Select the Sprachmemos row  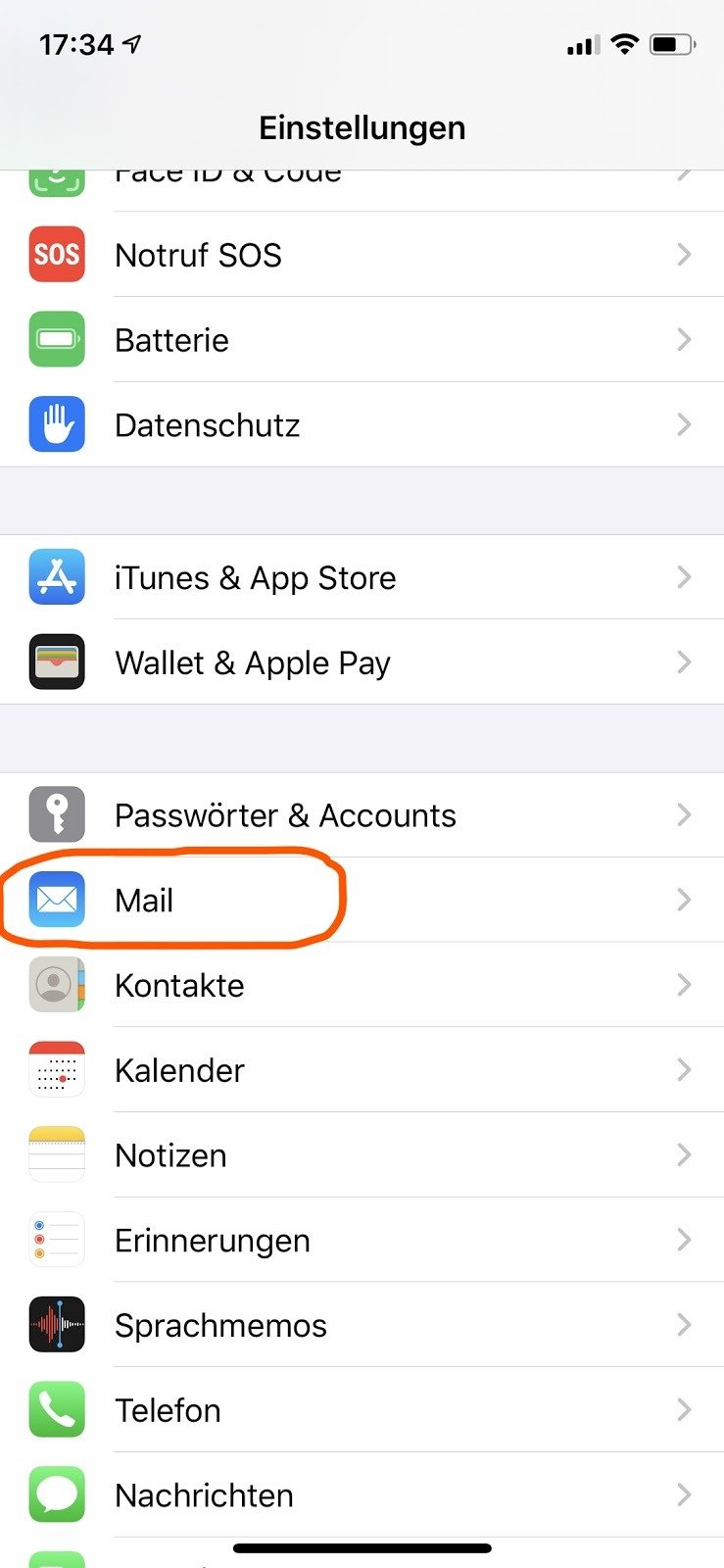(x=362, y=1326)
